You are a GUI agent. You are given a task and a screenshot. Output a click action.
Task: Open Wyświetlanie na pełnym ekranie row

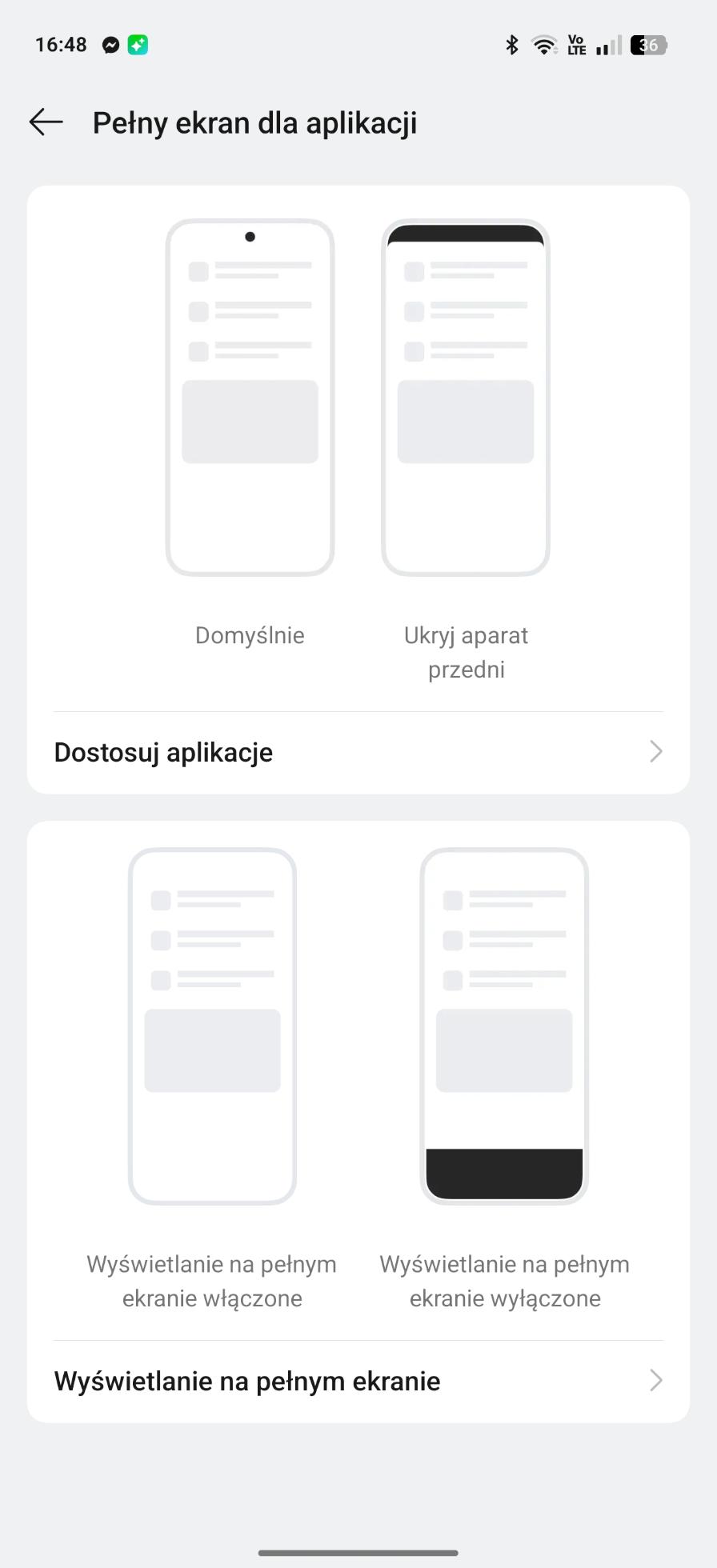point(358,1382)
